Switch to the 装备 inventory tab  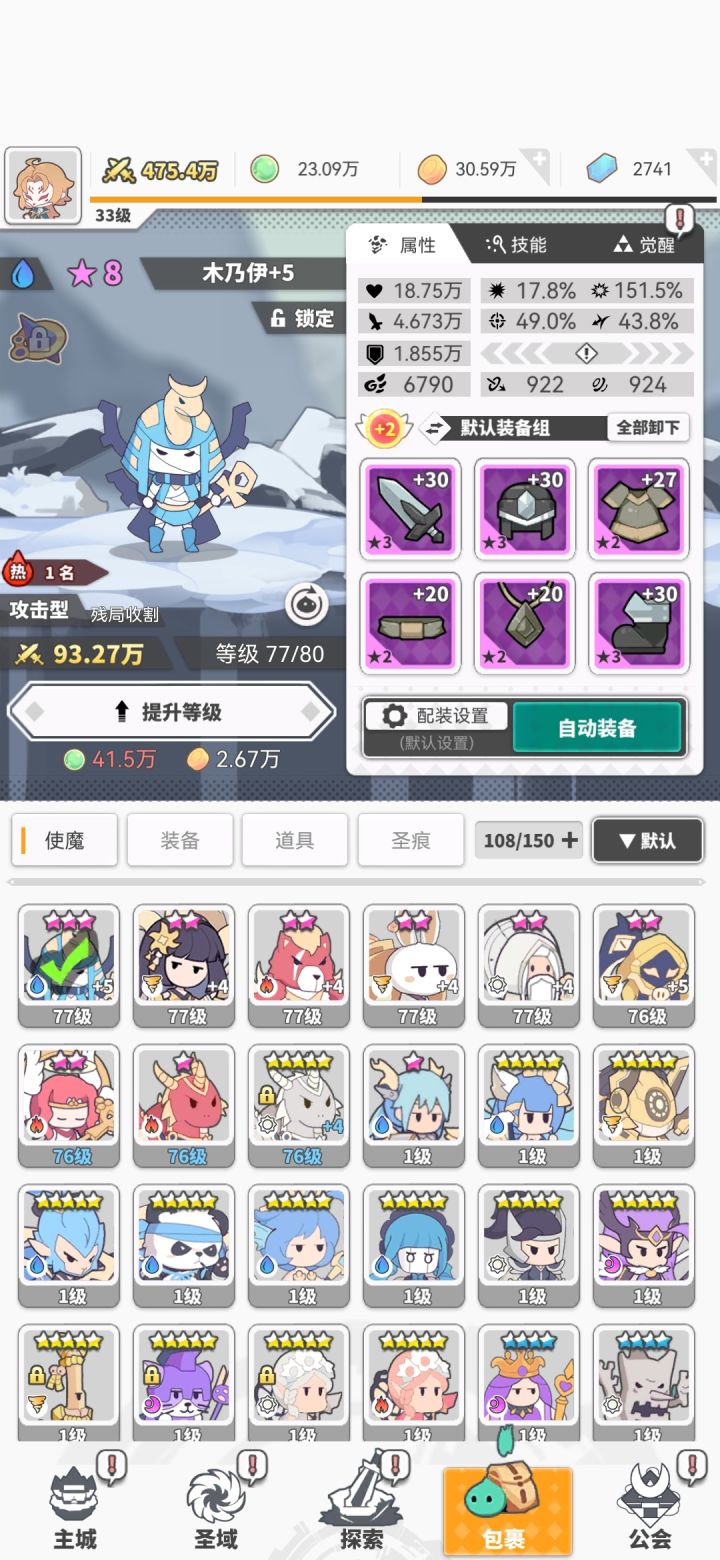180,840
